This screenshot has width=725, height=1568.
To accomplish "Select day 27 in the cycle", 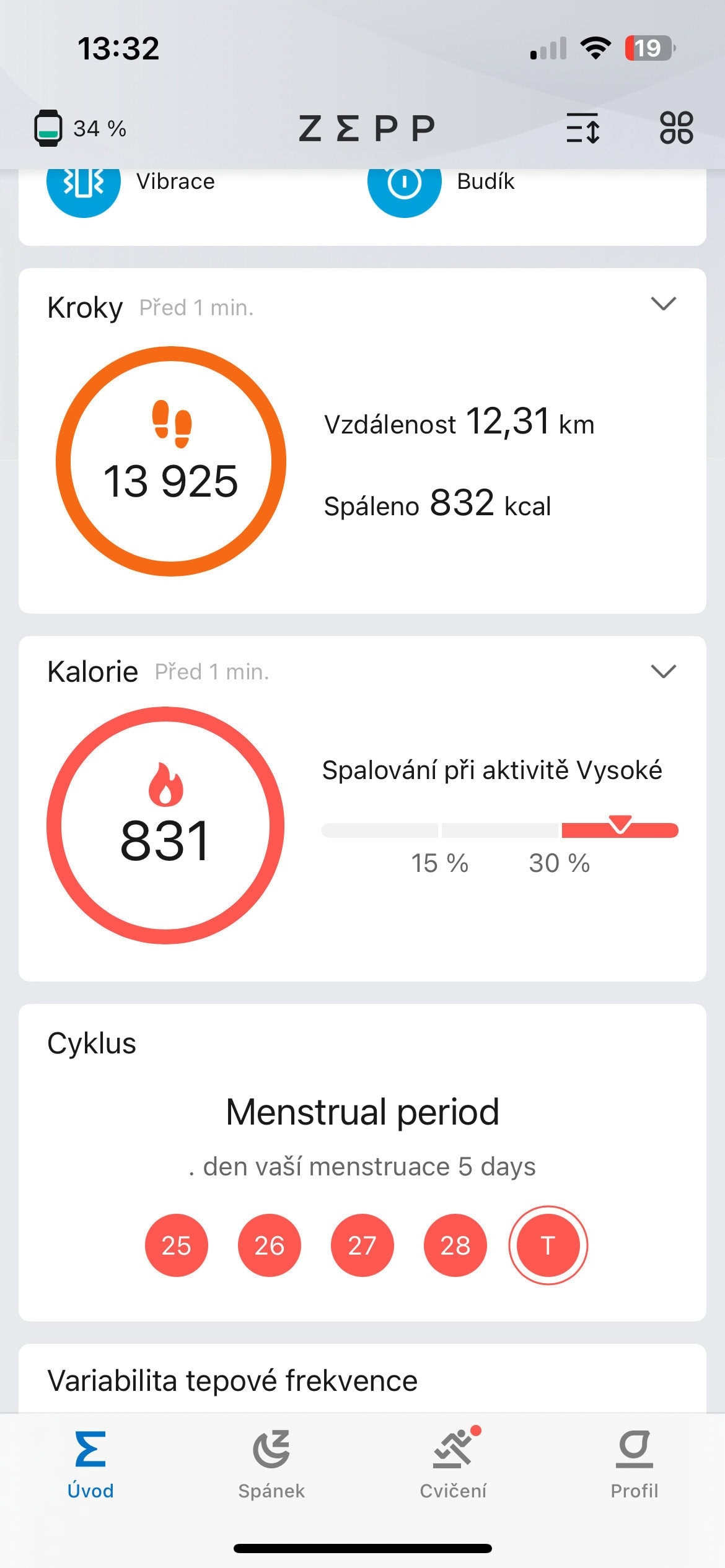I will (362, 1245).
